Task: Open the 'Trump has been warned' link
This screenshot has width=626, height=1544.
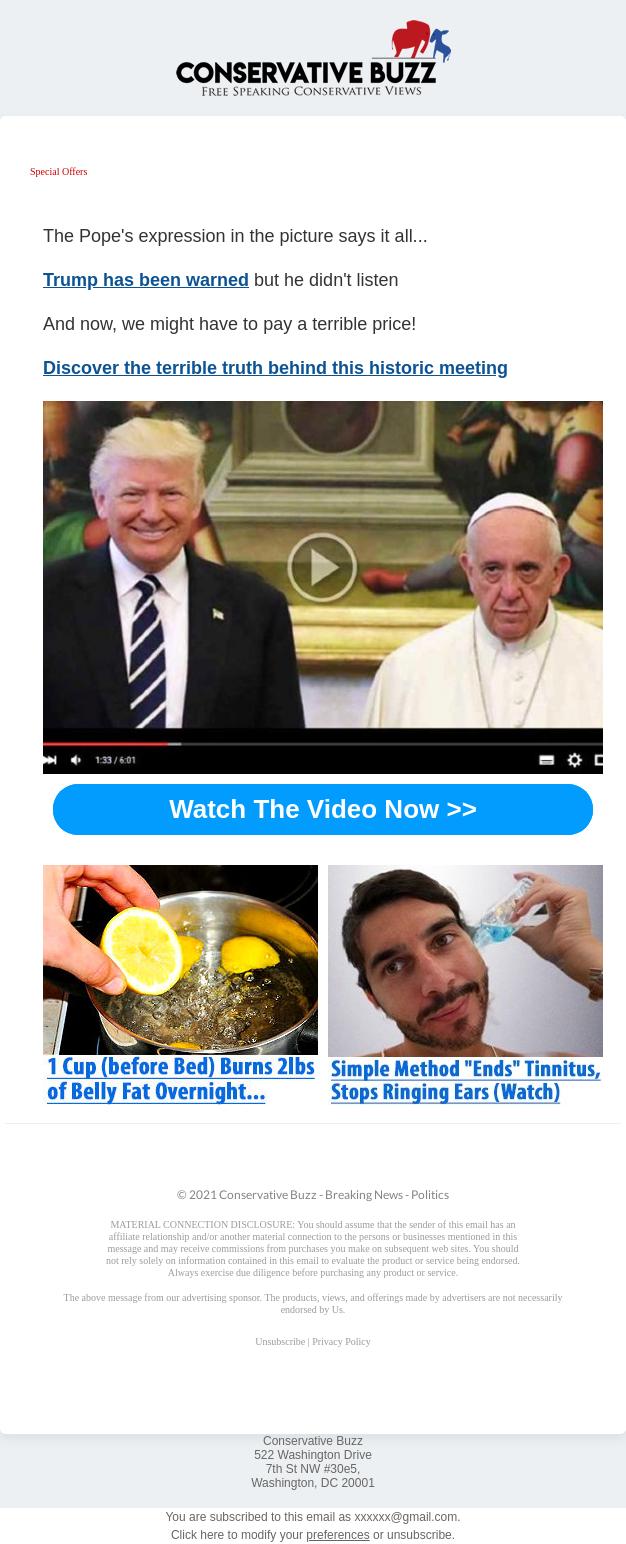Action: [x=146, y=280]
